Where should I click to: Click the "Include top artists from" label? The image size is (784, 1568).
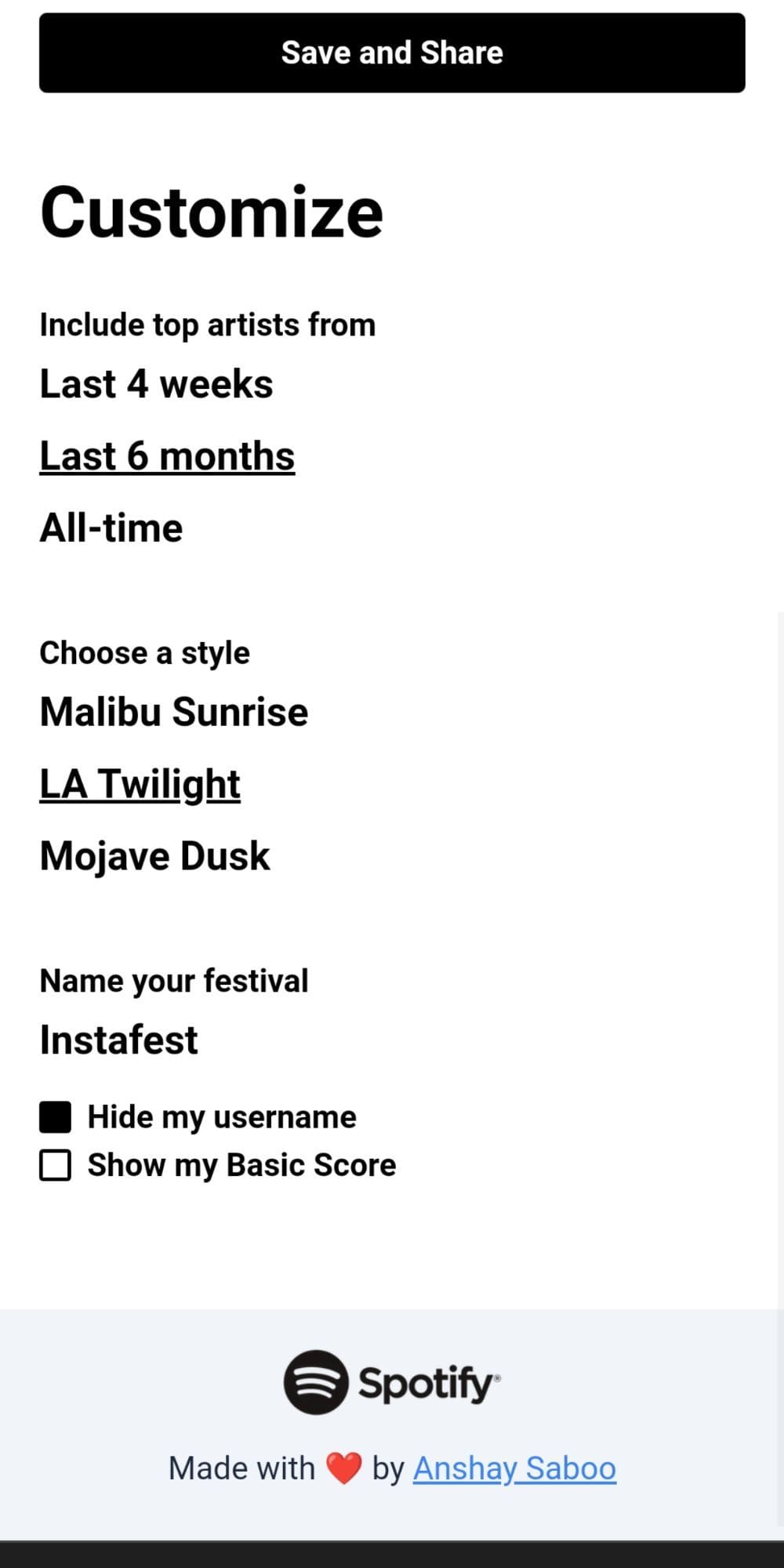tap(207, 324)
